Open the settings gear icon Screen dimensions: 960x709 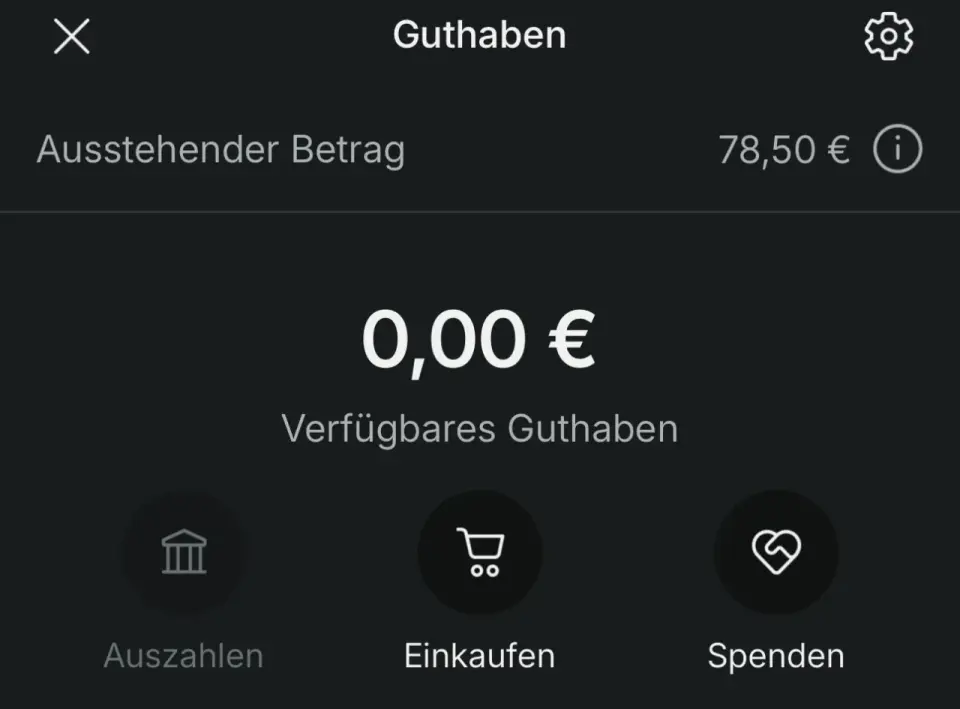[888, 36]
